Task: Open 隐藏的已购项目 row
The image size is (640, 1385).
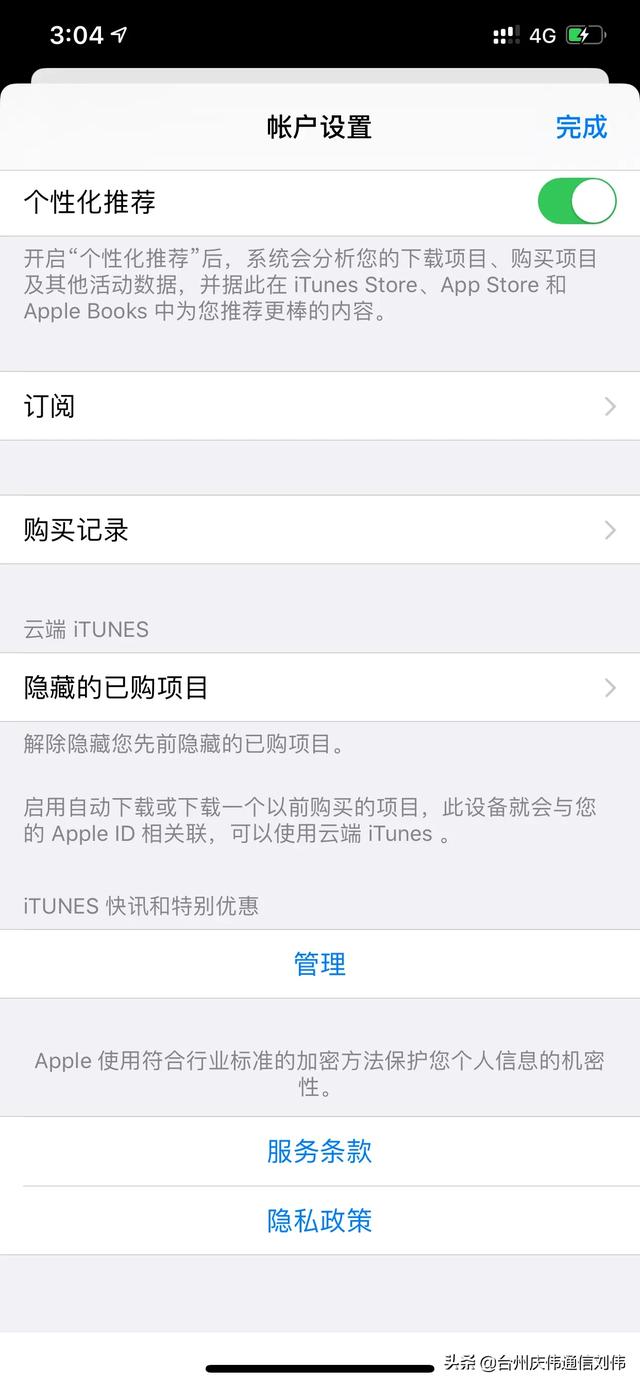Action: click(320, 688)
